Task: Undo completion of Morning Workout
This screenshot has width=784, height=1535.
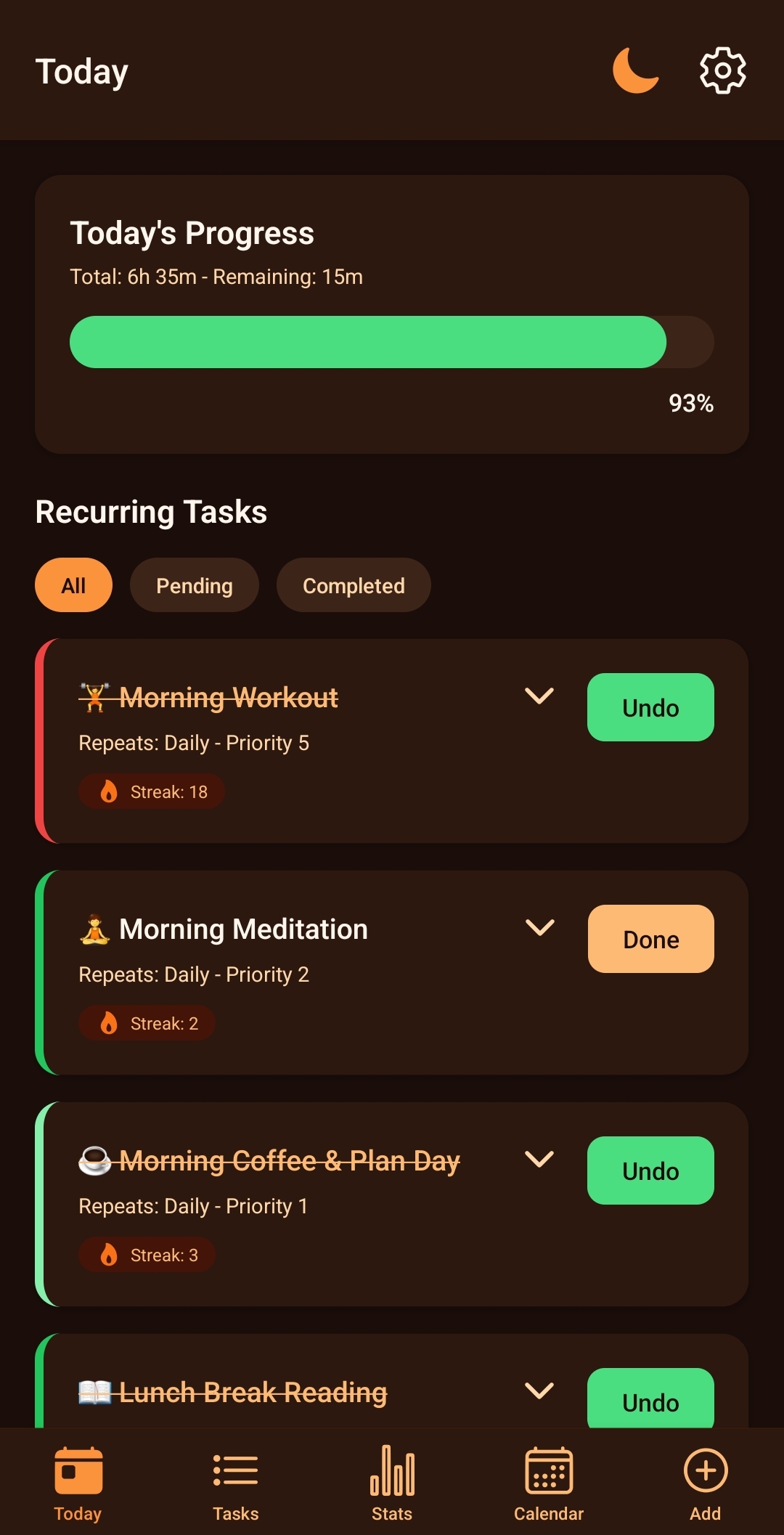Action: tap(650, 707)
